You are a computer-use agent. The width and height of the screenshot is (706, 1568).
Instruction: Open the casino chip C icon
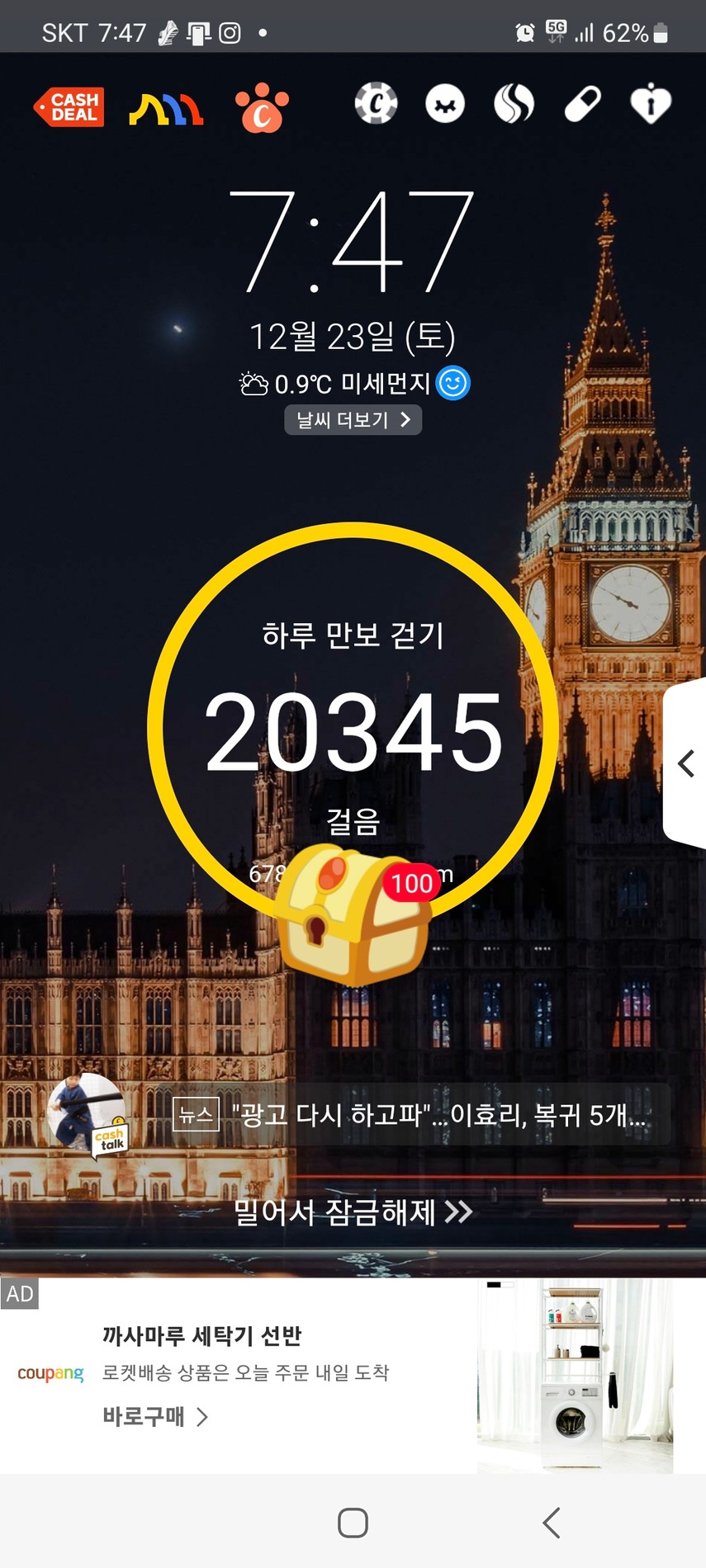376,104
